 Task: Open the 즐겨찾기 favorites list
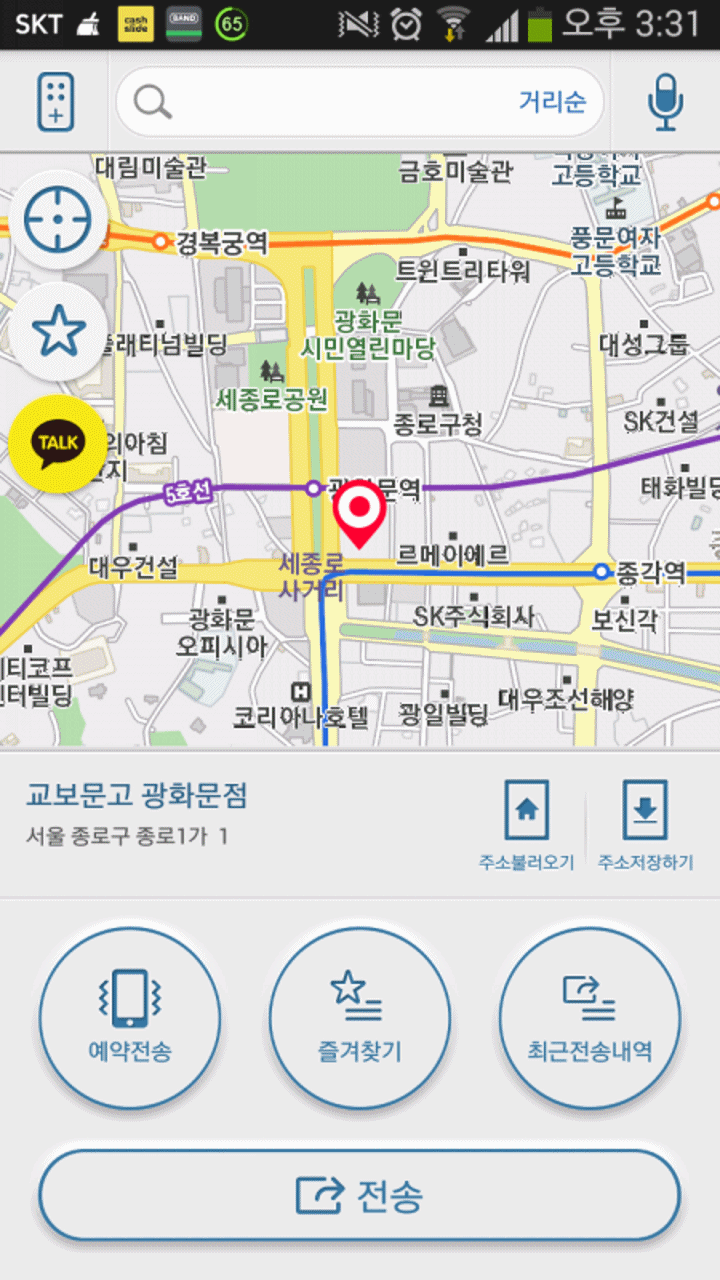click(360, 1018)
